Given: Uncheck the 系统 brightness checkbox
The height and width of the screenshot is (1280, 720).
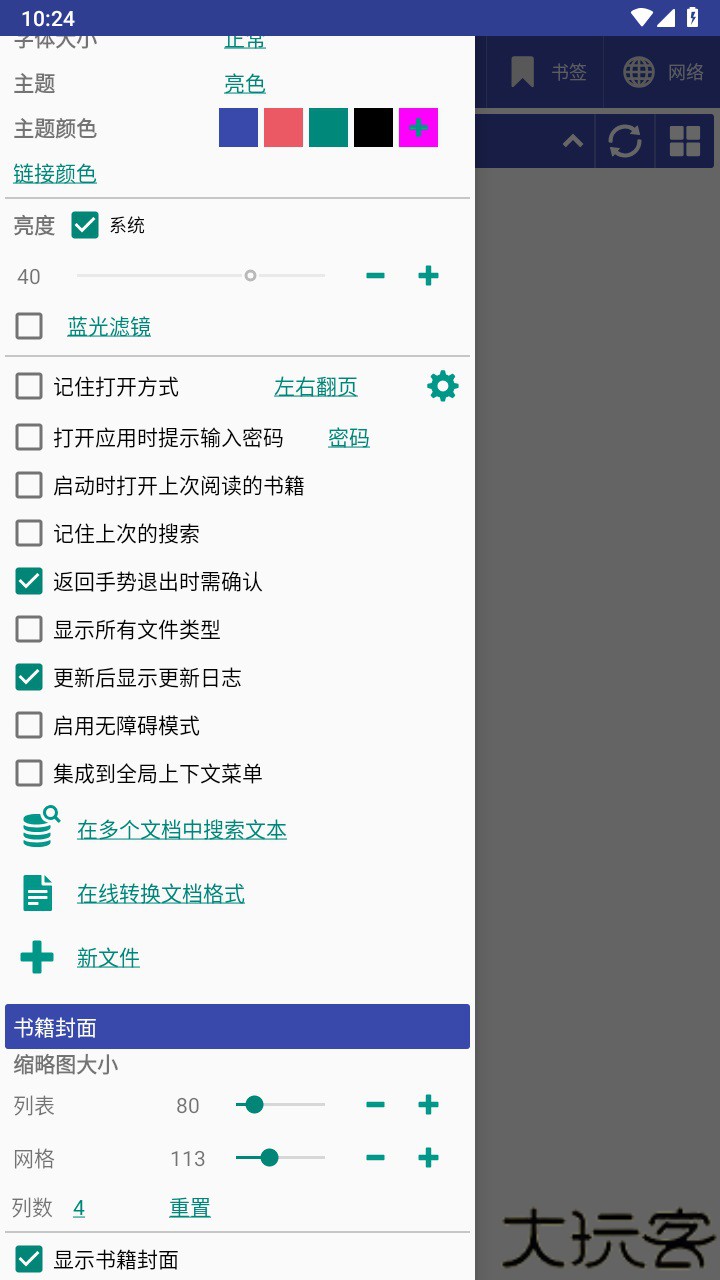Looking at the screenshot, I should pos(85,225).
